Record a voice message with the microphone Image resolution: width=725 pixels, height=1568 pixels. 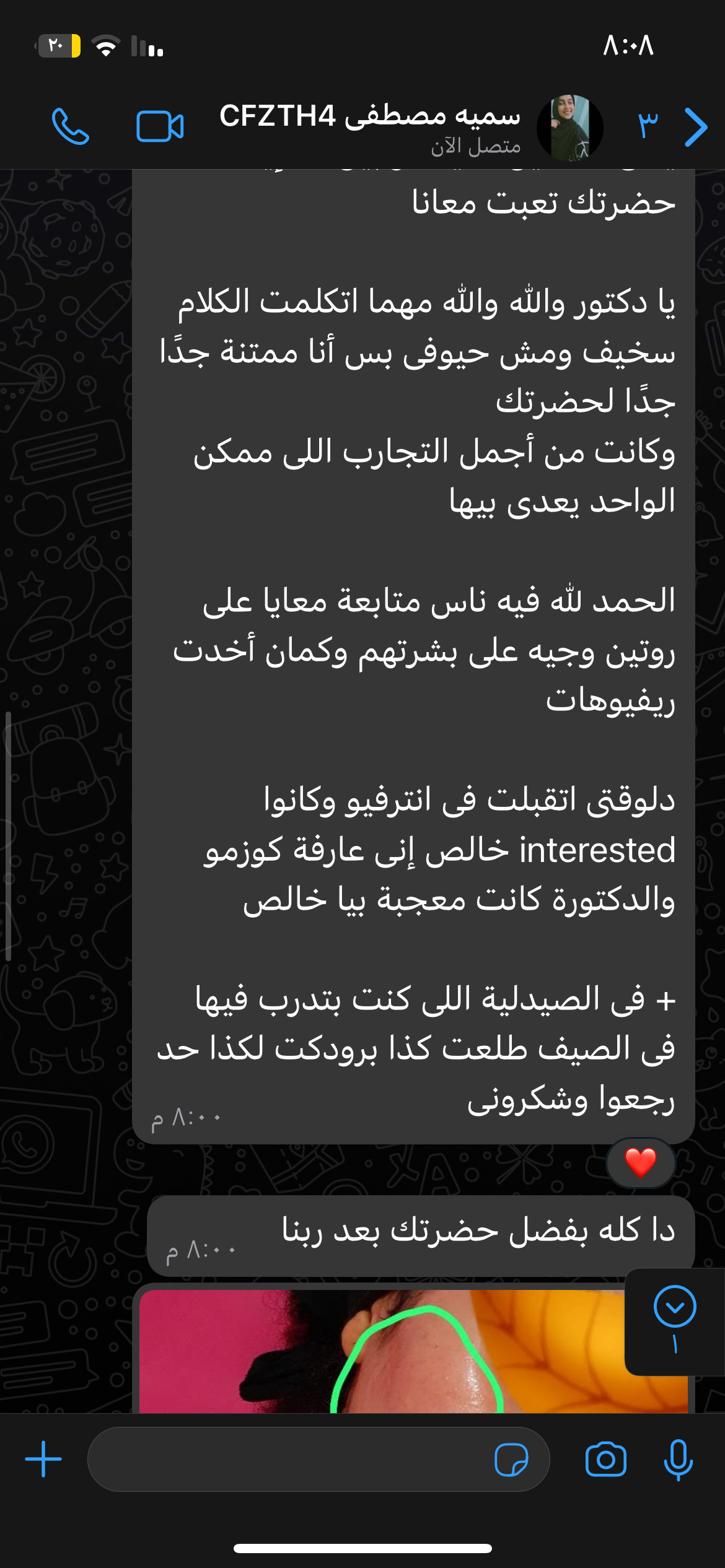678,1460
